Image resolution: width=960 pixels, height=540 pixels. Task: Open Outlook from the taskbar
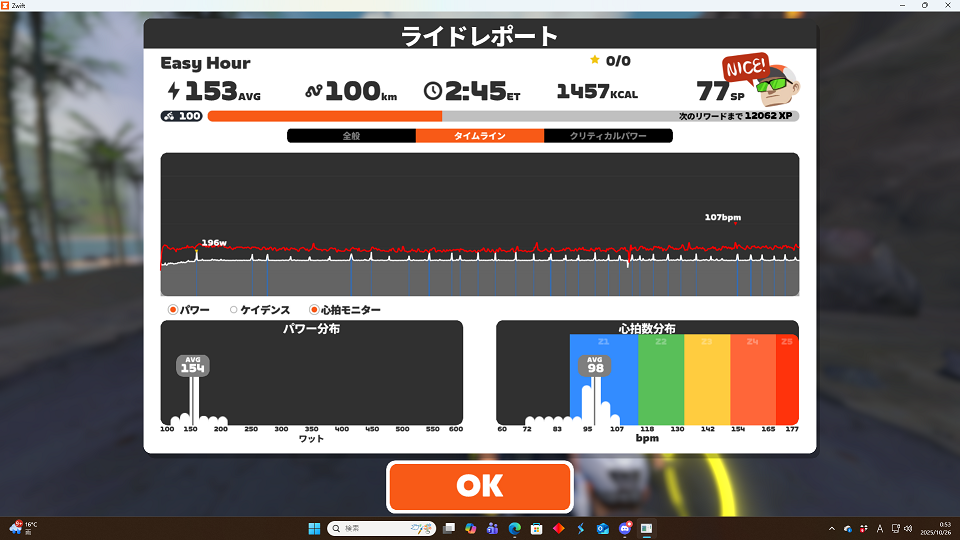point(603,528)
